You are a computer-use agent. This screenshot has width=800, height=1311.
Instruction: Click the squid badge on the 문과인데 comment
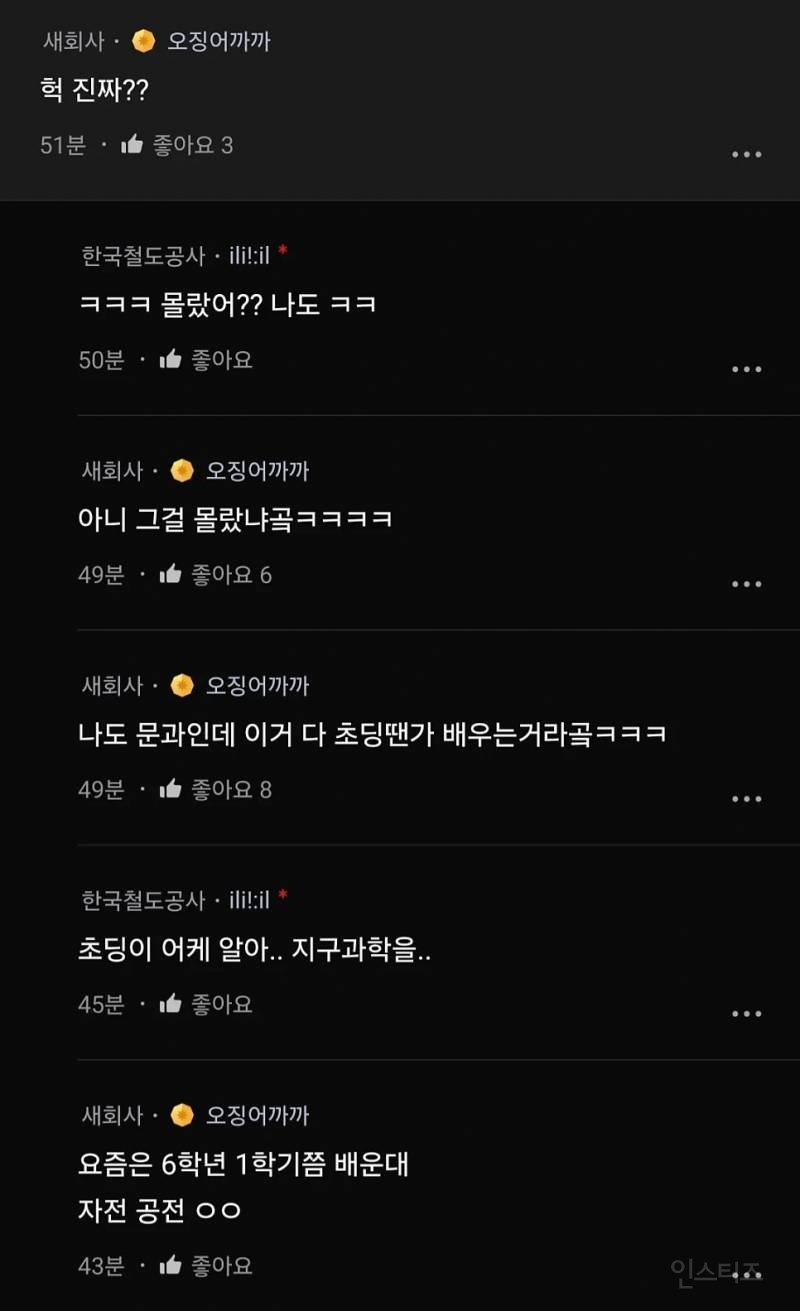(x=183, y=686)
